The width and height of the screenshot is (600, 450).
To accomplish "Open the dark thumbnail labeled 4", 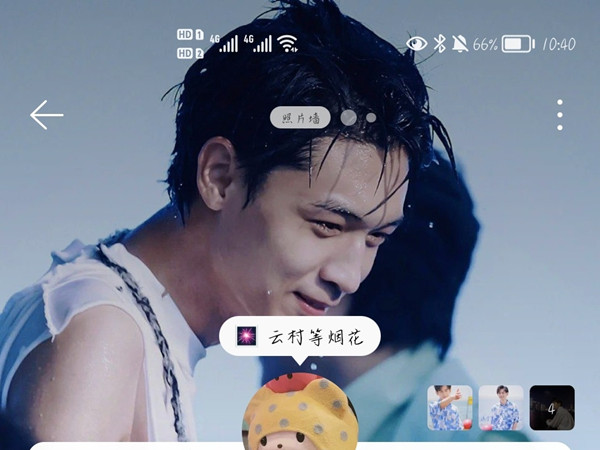I will coord(552,407).
